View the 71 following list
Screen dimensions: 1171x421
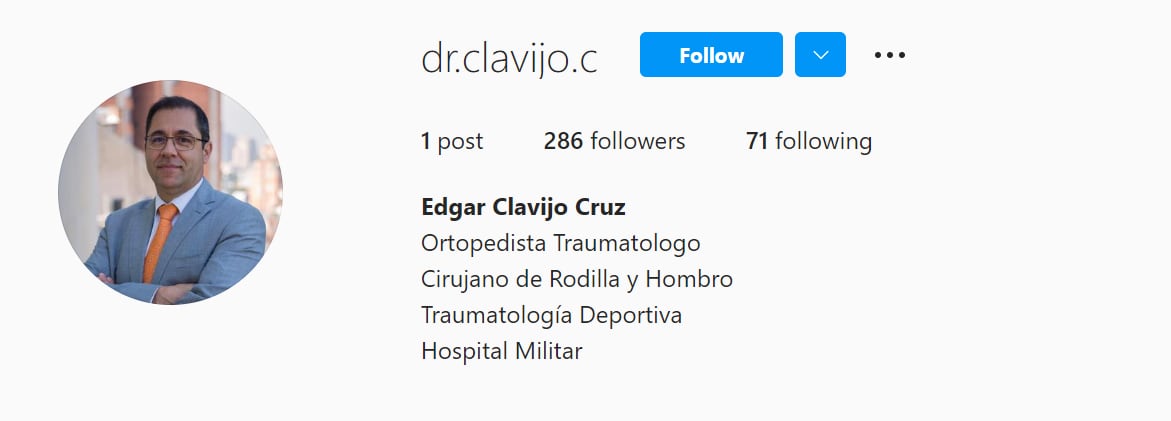click(808, 142)
